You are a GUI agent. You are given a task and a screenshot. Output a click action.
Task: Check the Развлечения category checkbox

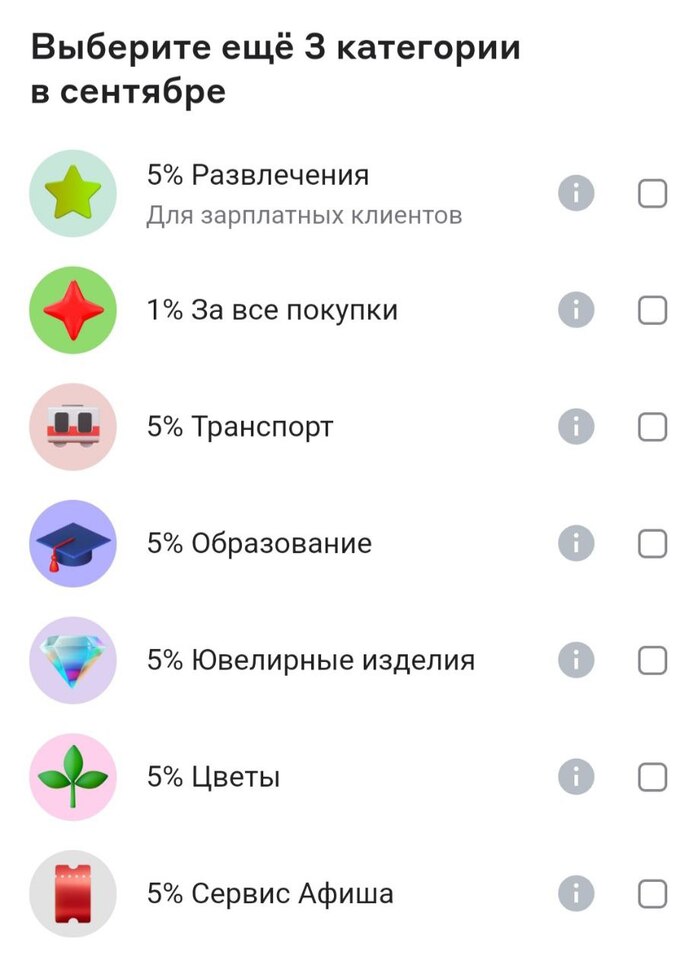[x=652, y=193]
